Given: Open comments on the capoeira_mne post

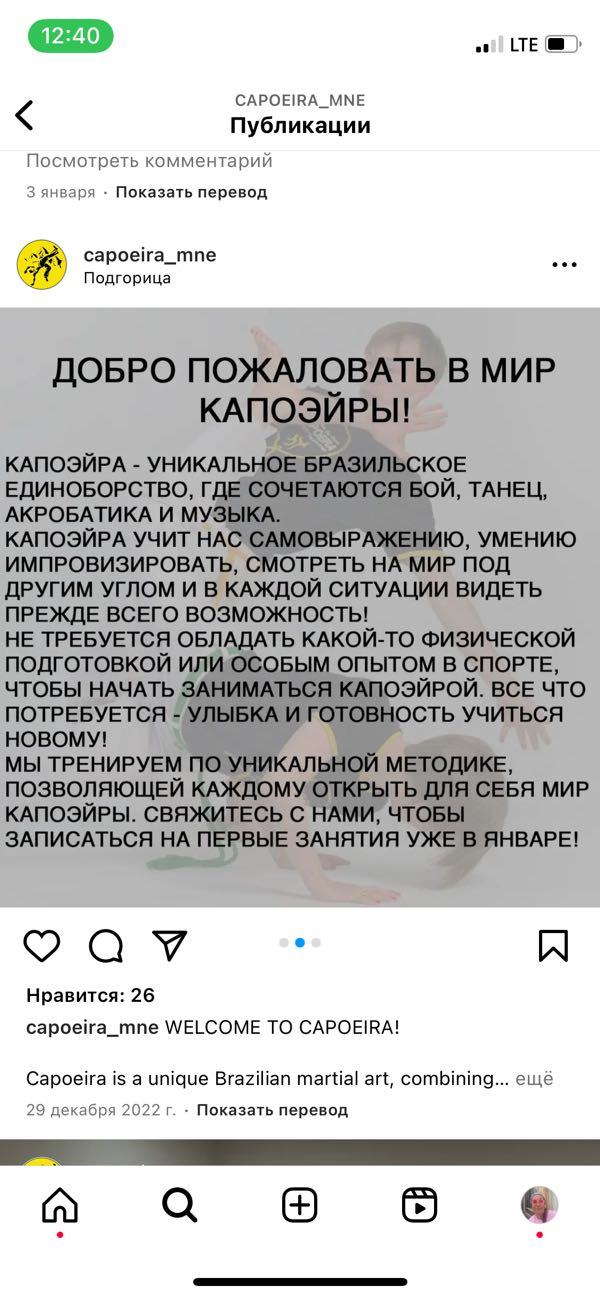Looking at the screenshot, I should [x=106, y=945].
